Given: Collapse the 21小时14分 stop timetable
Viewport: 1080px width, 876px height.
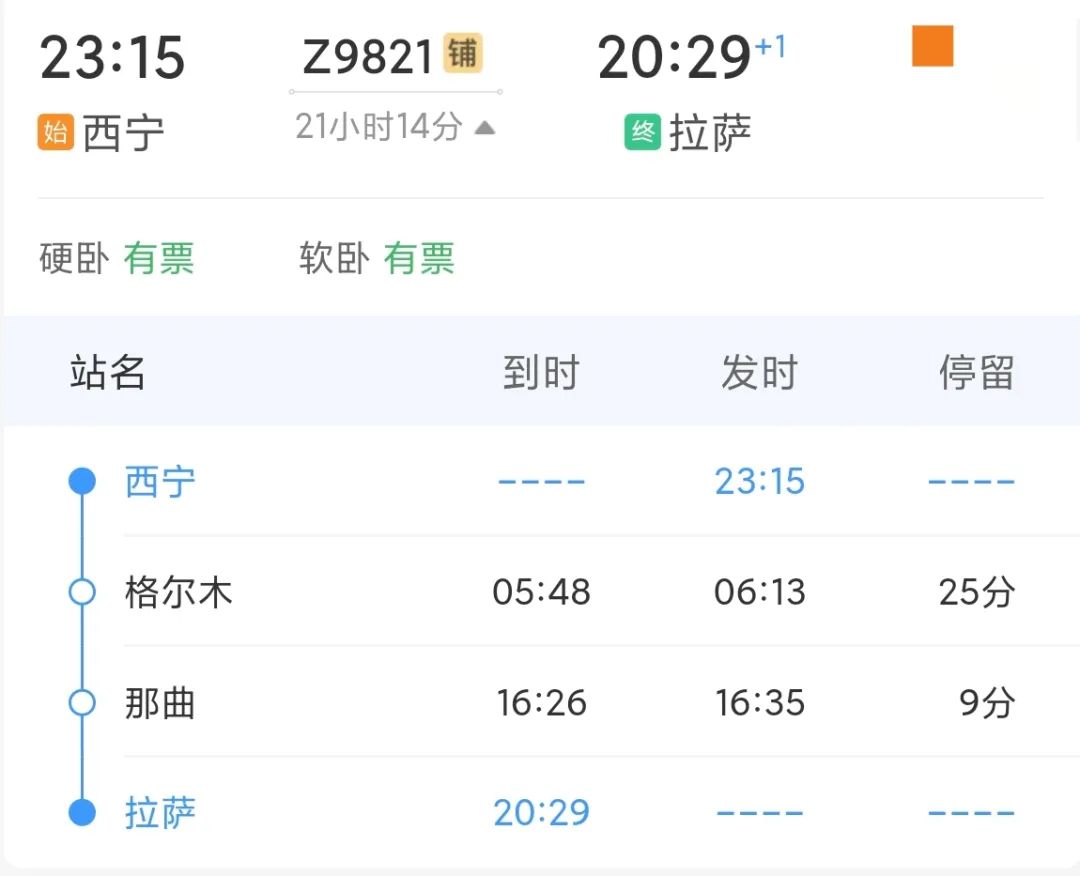Looking at the screenshot, I should 395,127.
